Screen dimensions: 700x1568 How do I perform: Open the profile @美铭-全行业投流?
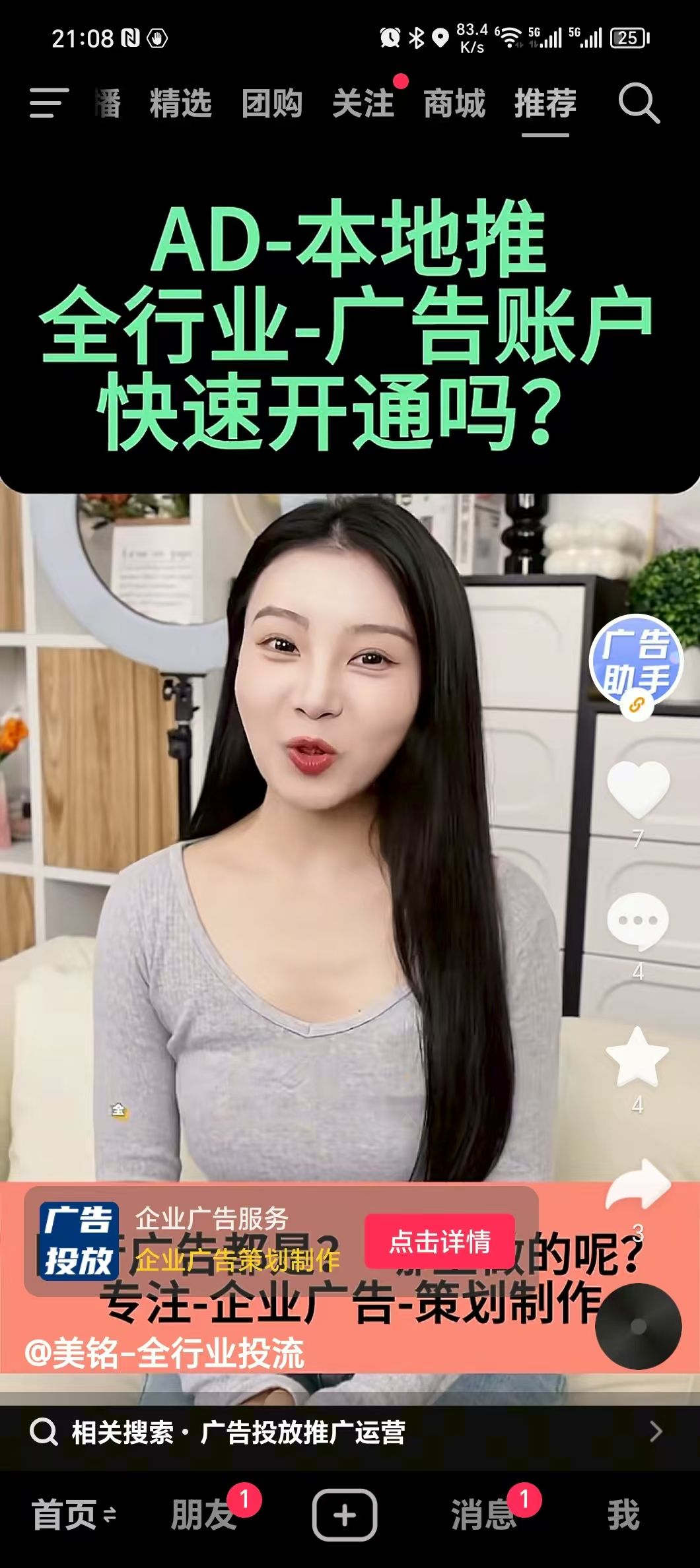pyautogui.click(x=164, y=1354)
